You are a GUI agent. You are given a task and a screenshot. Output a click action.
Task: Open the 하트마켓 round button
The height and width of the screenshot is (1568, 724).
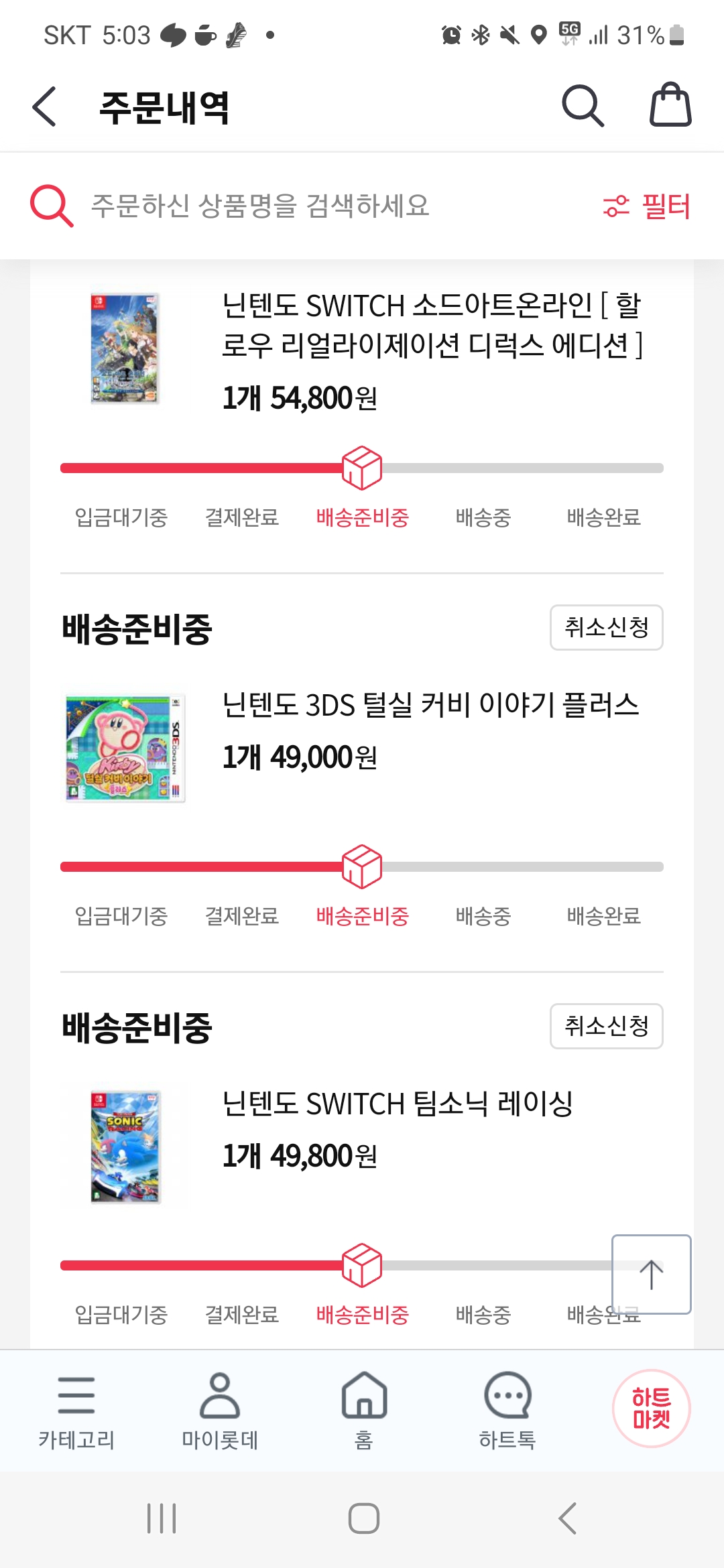click(x=651, y=1408)
